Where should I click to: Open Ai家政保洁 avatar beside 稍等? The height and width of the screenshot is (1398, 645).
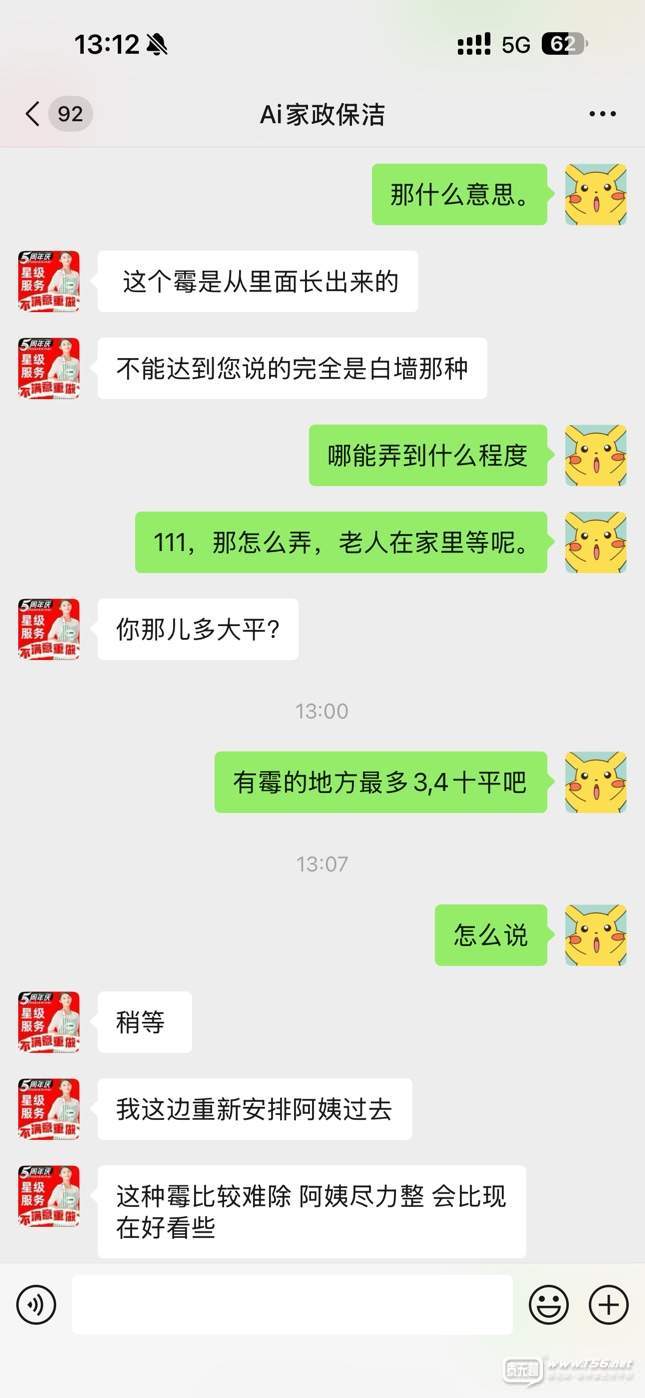click(x=49, y=1022)
